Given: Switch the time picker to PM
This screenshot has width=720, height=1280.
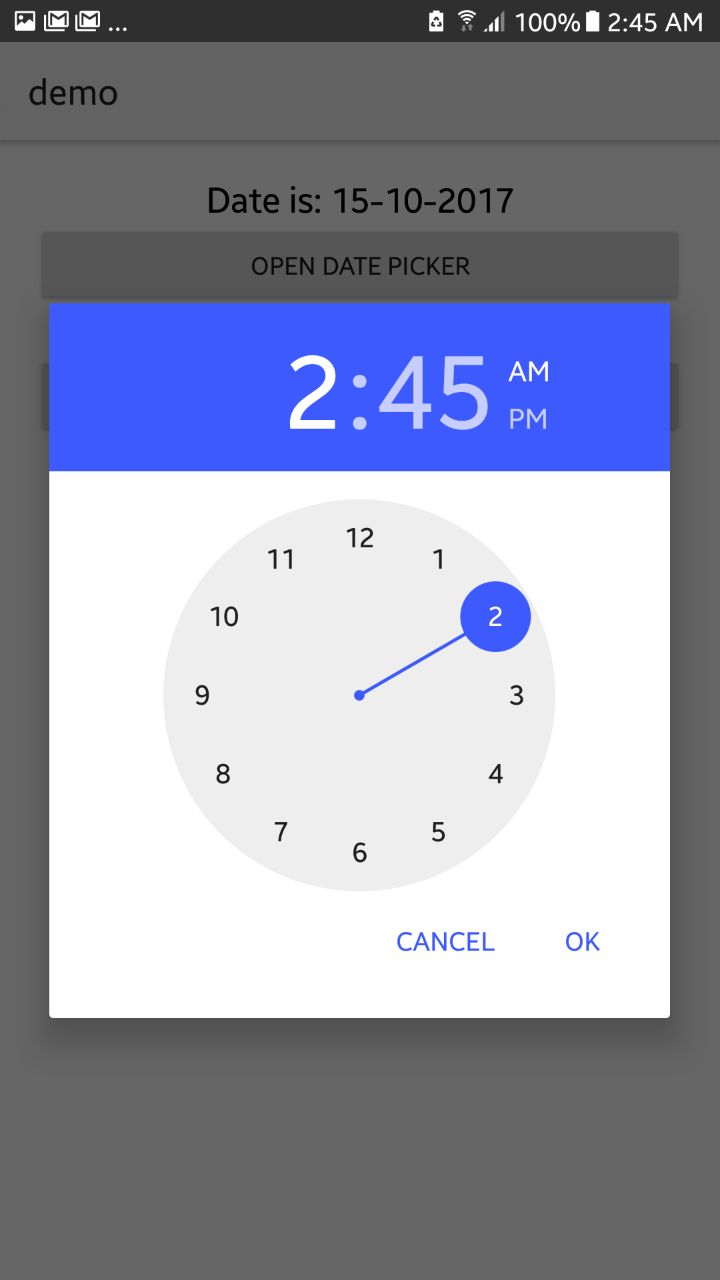Looking at the screenshot, I should pos(531,420).
